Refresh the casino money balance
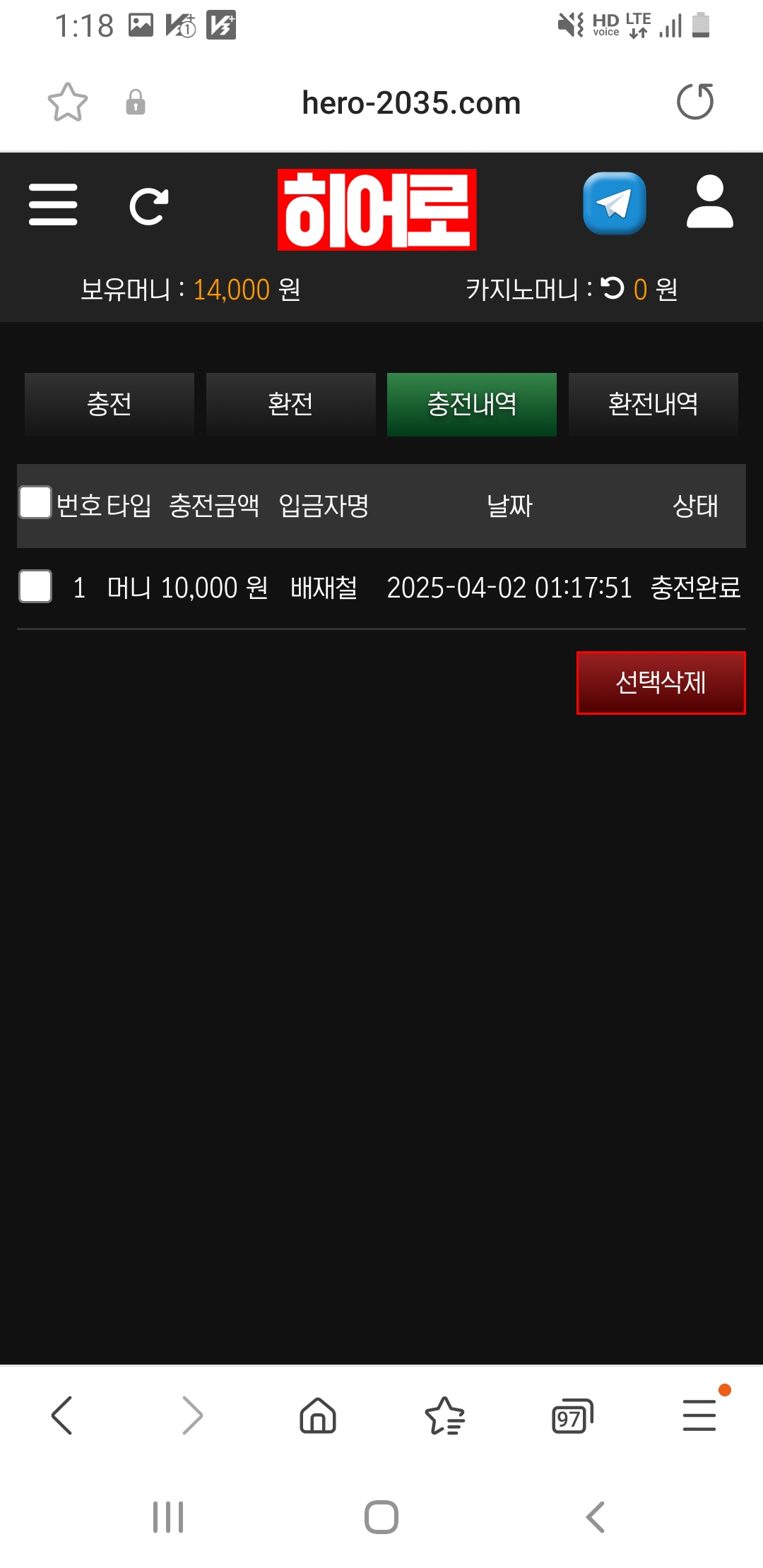Image resolution: width=763 pixels, height=1568 pixels. pos(613,287)
